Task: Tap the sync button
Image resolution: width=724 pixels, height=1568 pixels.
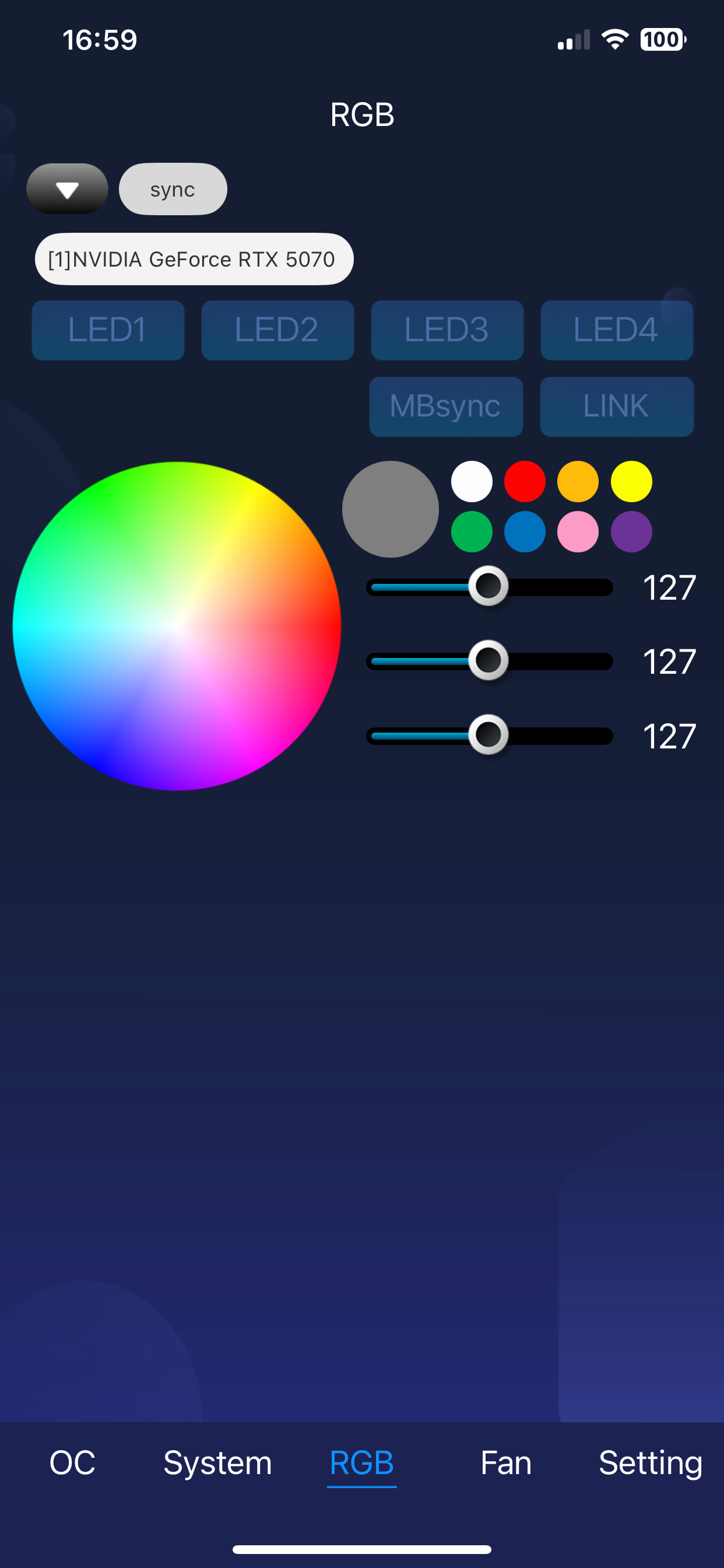Action: point(173,190)
